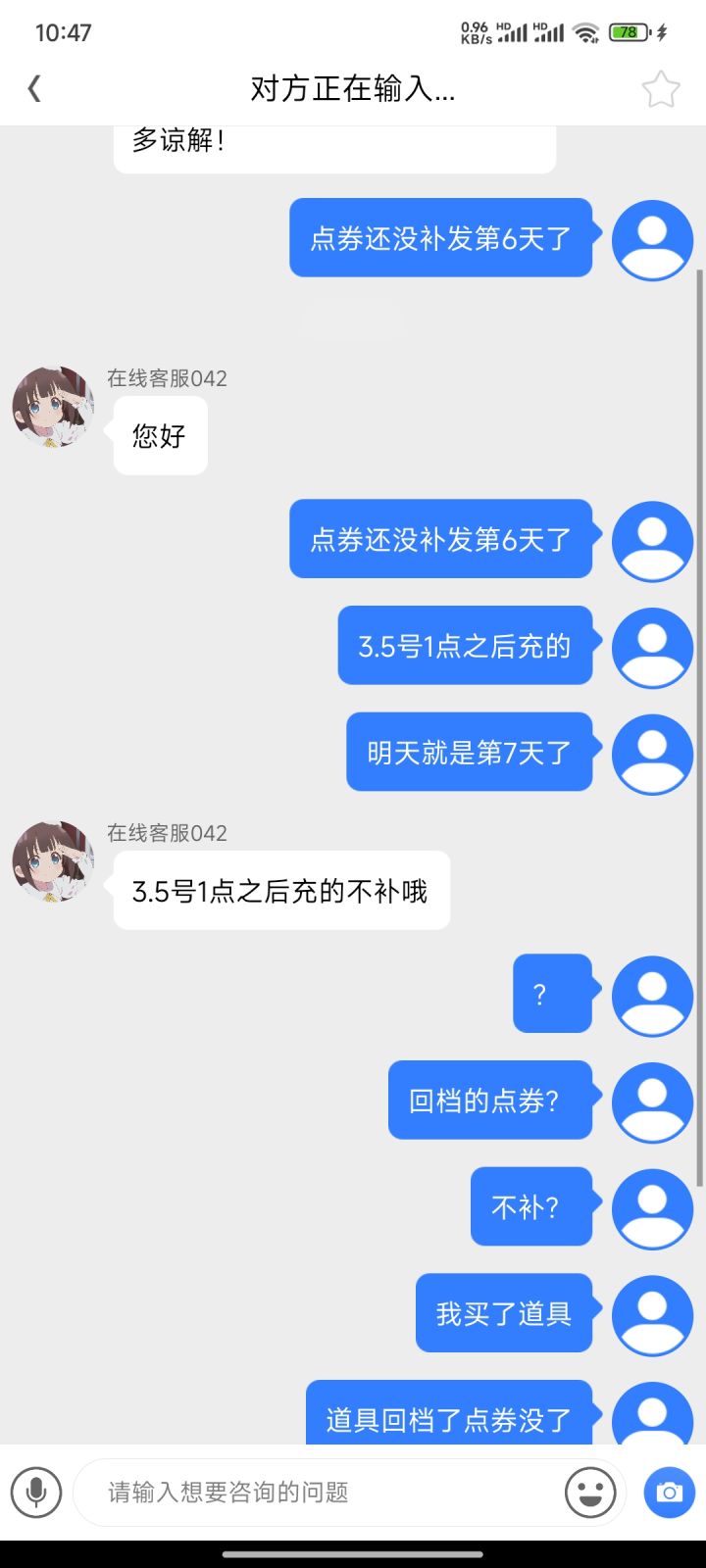The width and height of the screenshot is (706, 1568).
Task: Tap the bubble 明天就是第7天了
Action: click(x=468, y=753)
